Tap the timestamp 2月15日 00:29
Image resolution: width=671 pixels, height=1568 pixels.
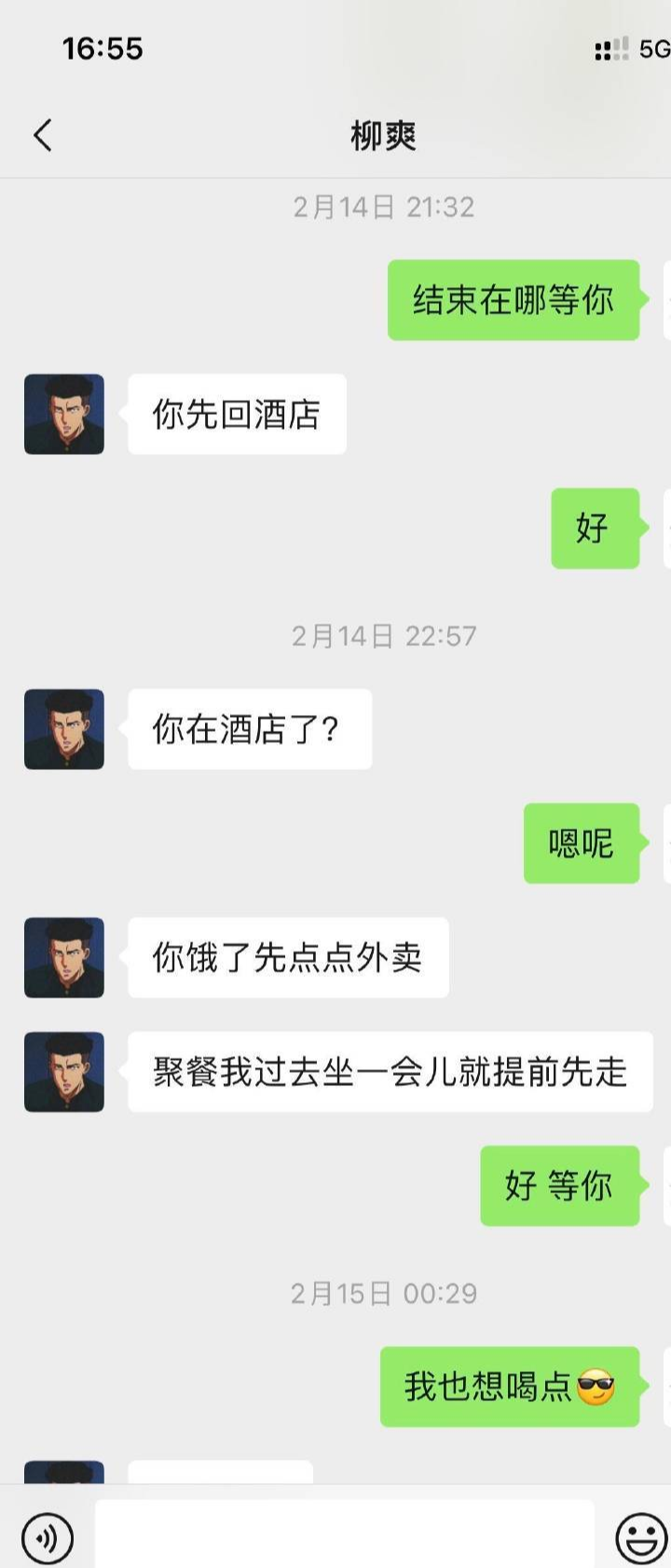click(x=385, y=1294)
